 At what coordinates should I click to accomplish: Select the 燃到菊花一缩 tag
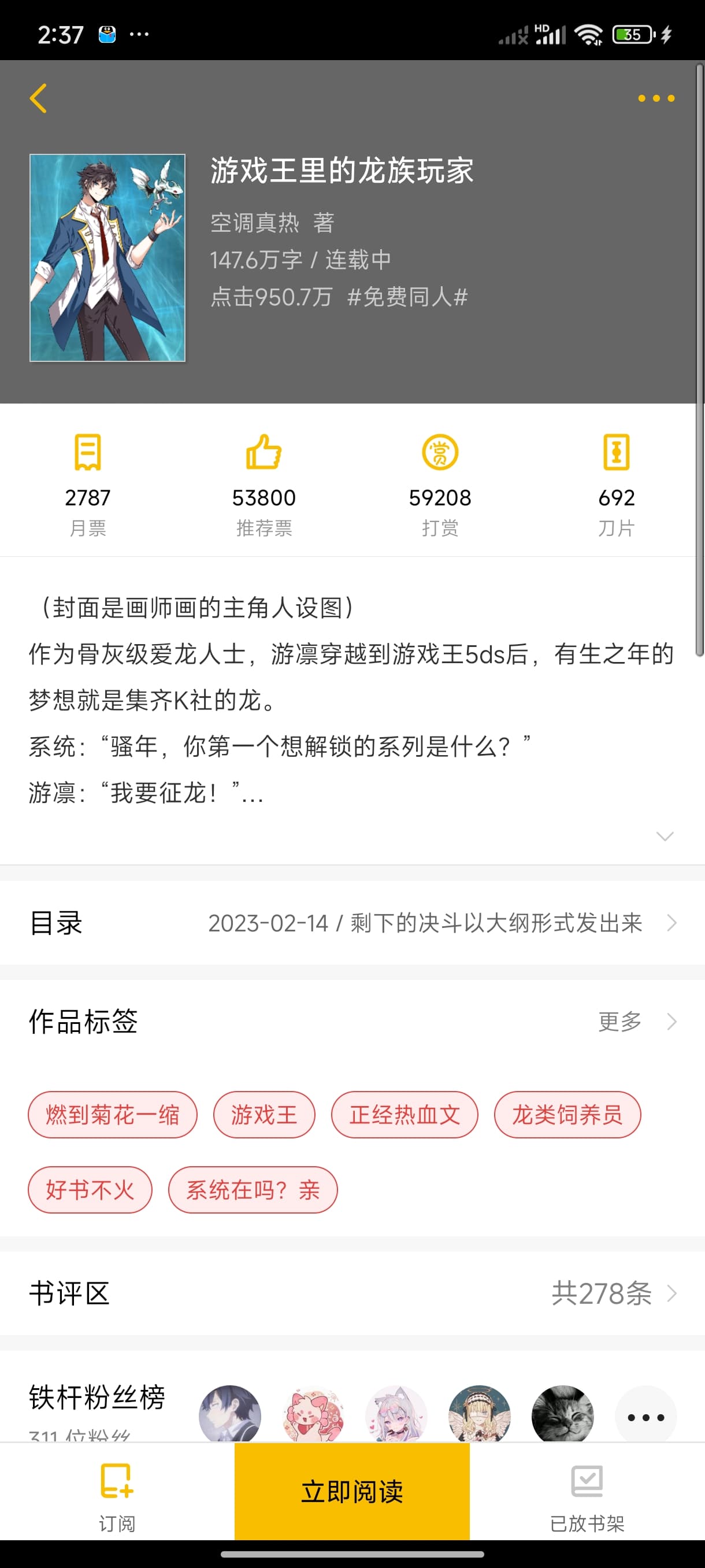[113, 1115]
